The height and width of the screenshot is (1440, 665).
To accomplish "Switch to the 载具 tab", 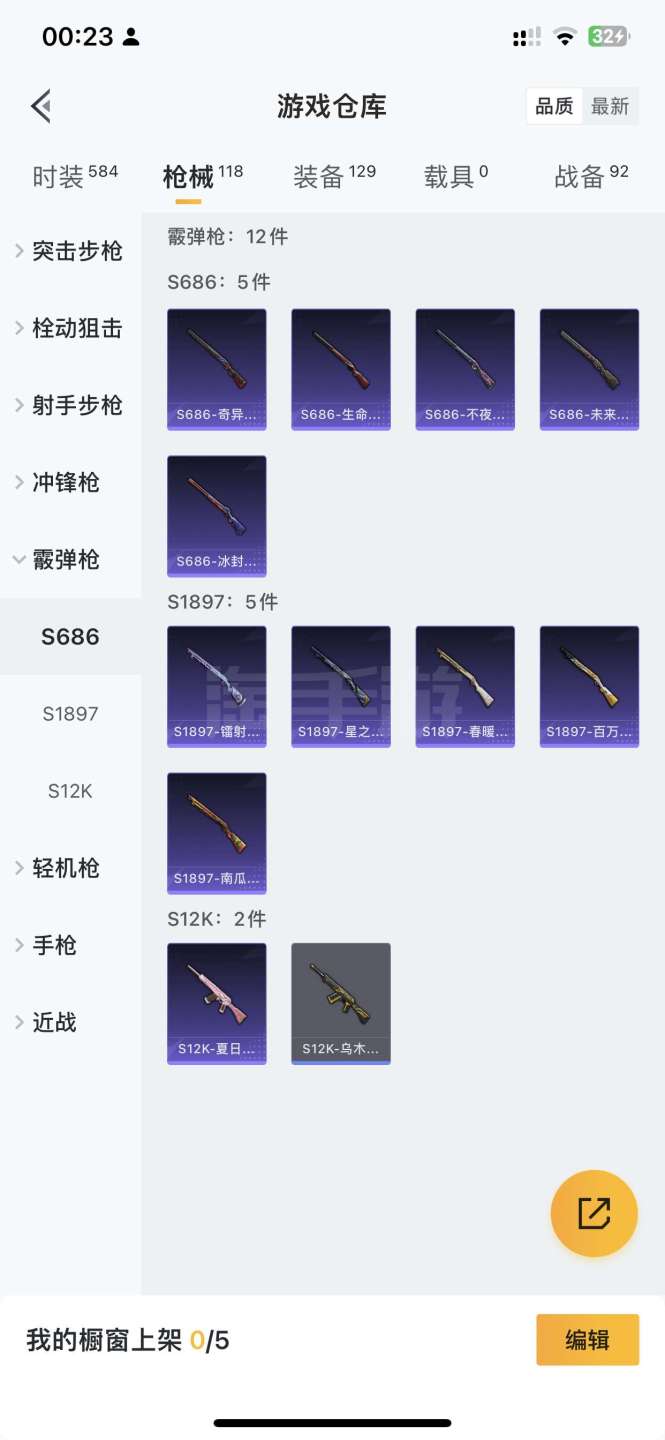I will coord(456,177).
